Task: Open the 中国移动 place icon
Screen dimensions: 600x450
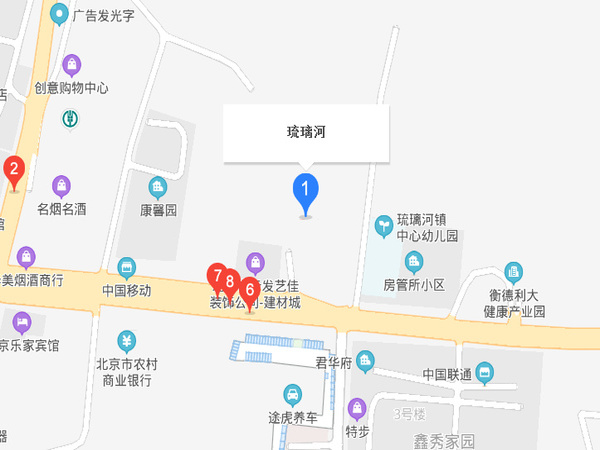Action: point(126,267)
